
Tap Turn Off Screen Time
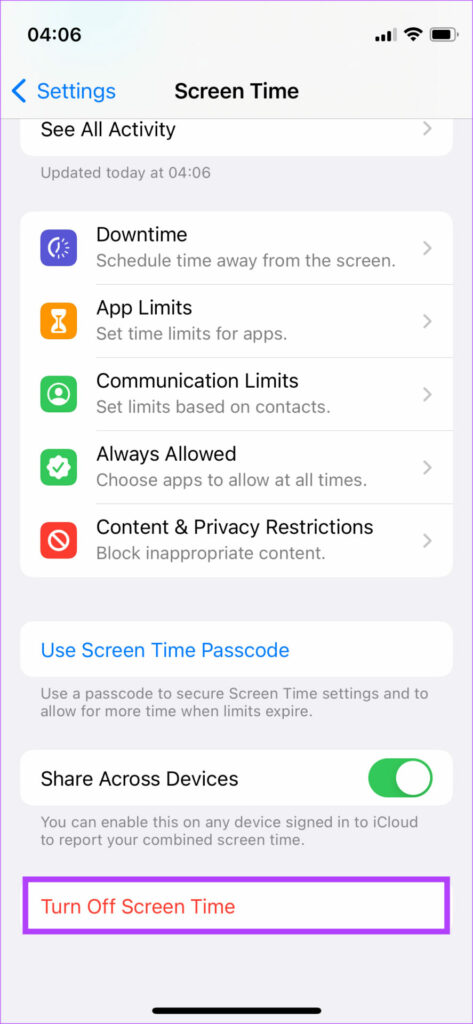point(236,906)
